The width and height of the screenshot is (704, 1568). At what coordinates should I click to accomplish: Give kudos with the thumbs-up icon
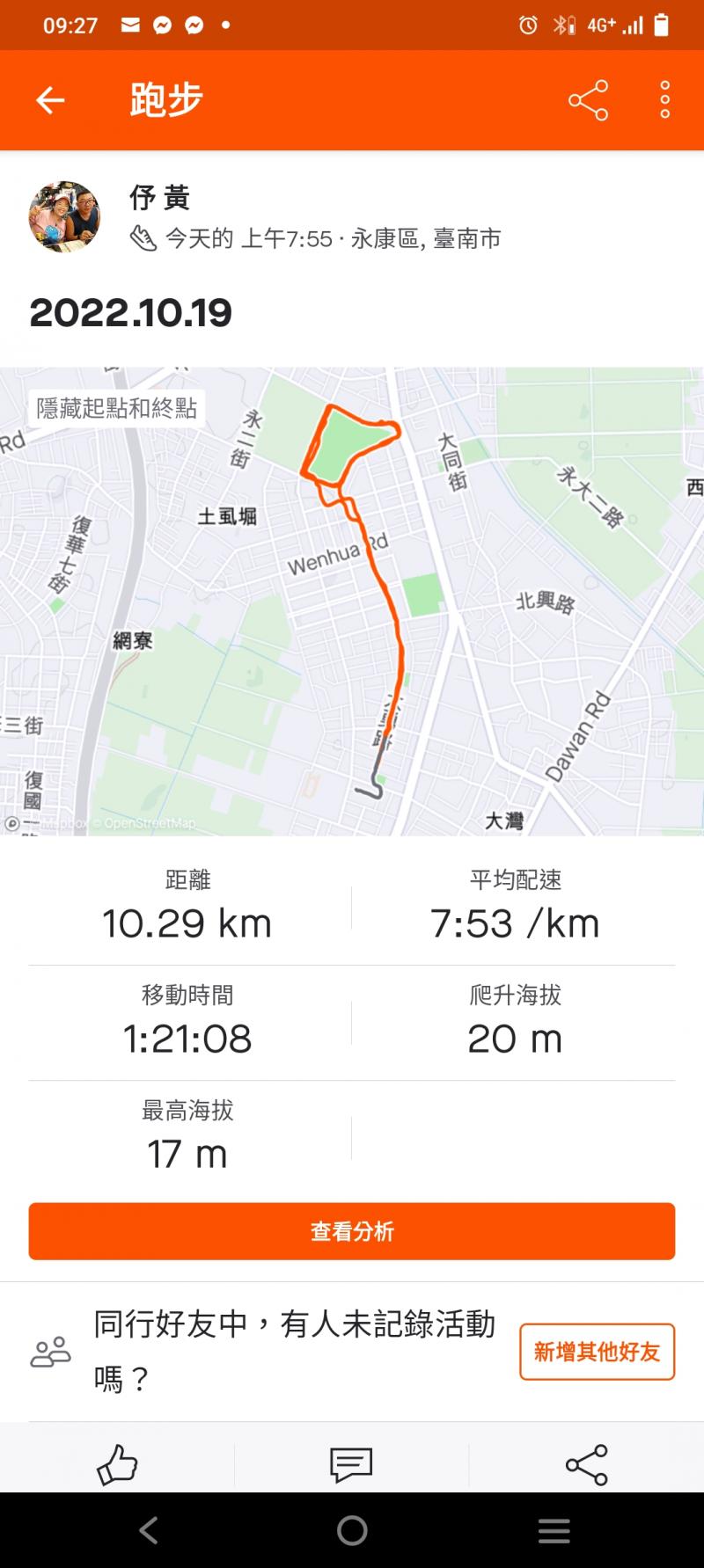tap(117, 1465)
